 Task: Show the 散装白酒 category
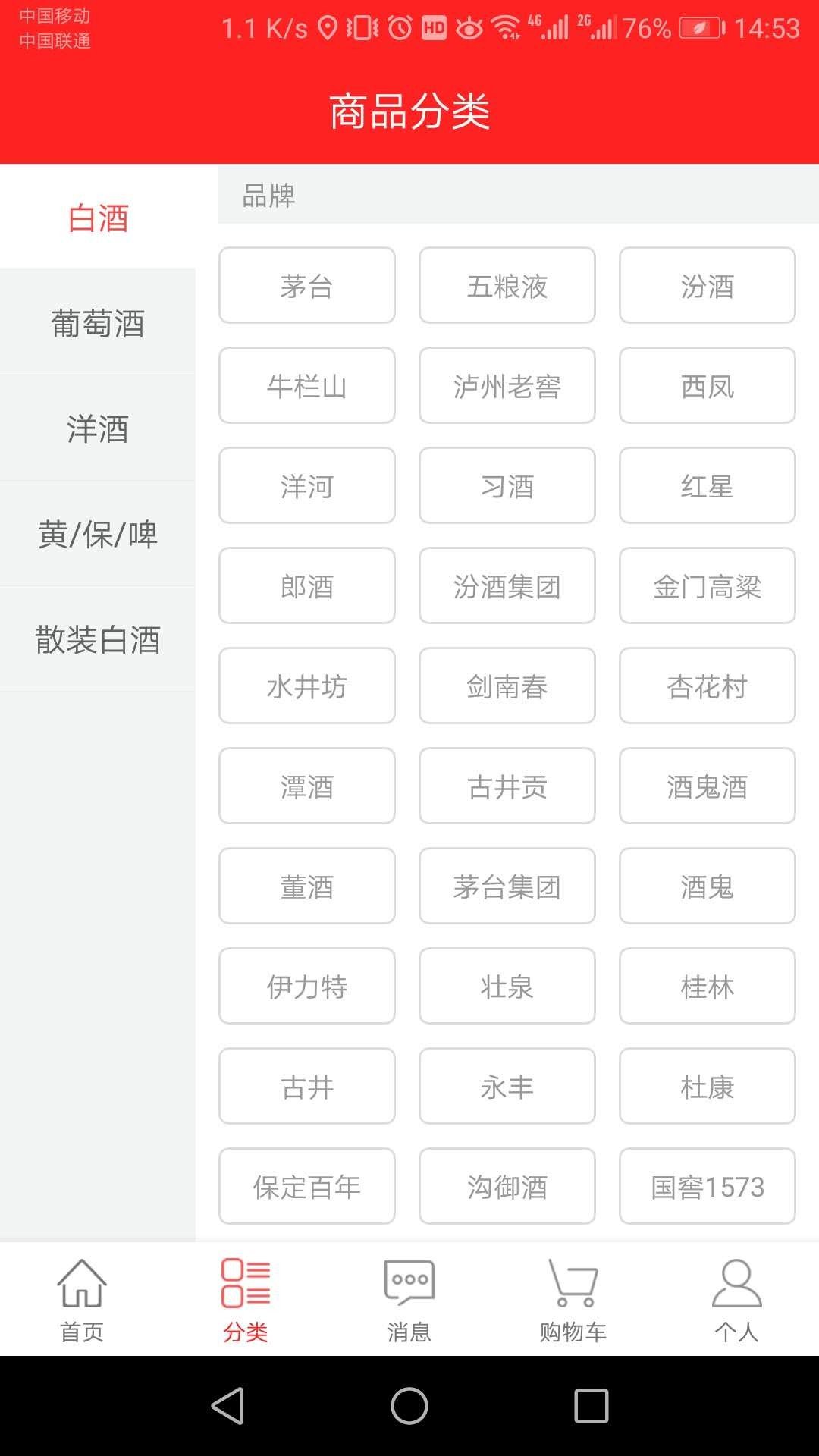point(97,639)
